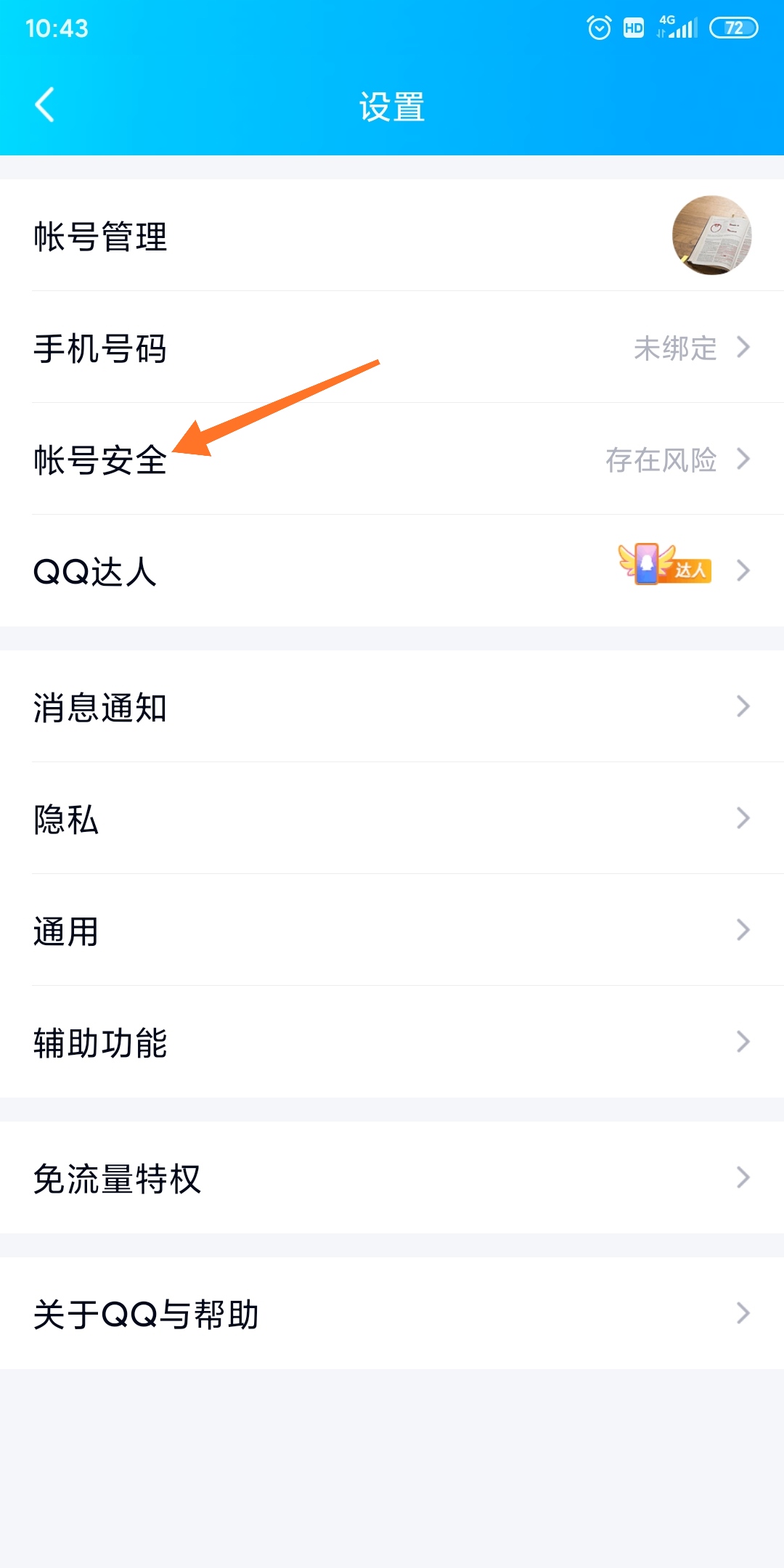Viewport: 784px width, 1568px height.
Task: Open the QQ达人 row
Action: pos(392,571)
